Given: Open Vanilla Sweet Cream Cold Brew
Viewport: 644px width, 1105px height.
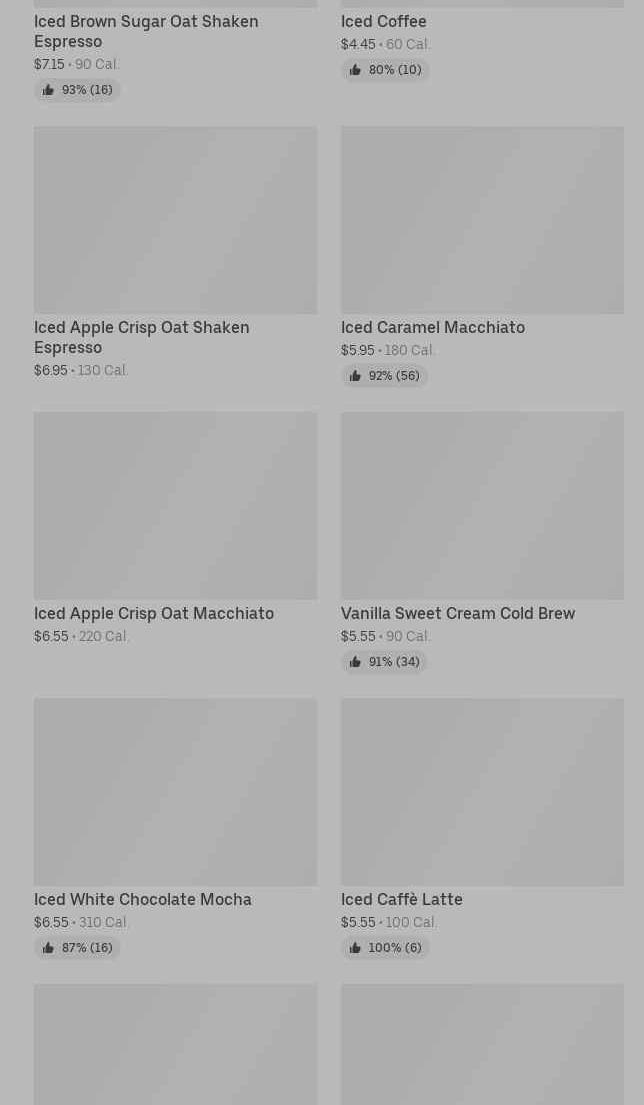Looking at the screenshot, I should (x=482, y=543).
